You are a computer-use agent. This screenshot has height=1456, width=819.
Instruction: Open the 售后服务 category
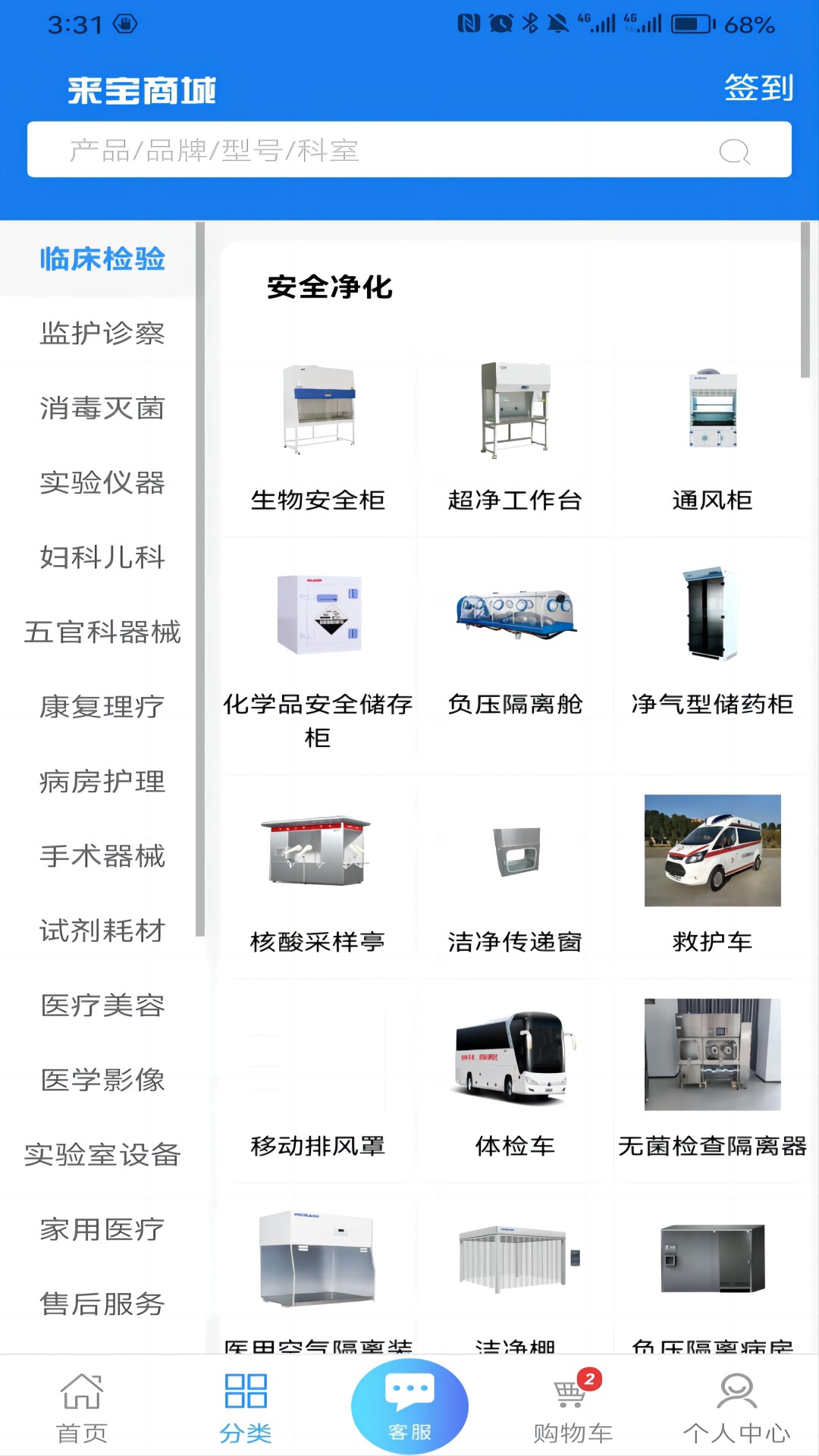[102, 1304]
